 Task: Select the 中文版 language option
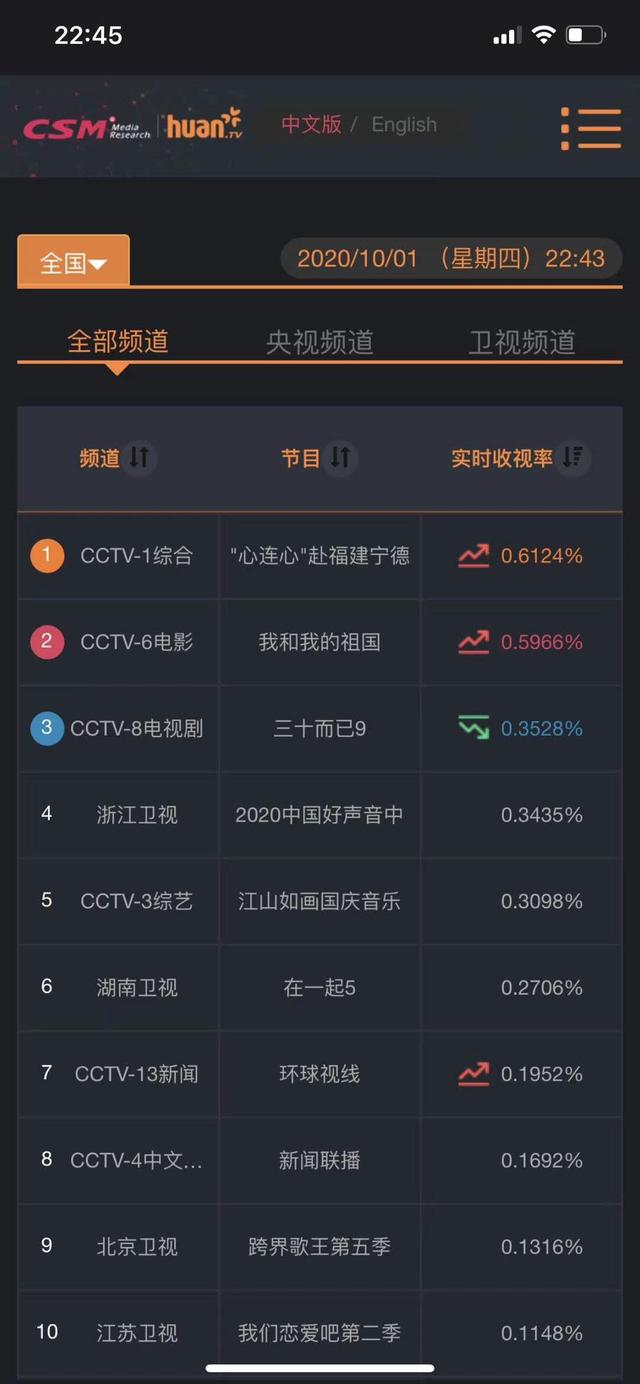coord(311,125)
